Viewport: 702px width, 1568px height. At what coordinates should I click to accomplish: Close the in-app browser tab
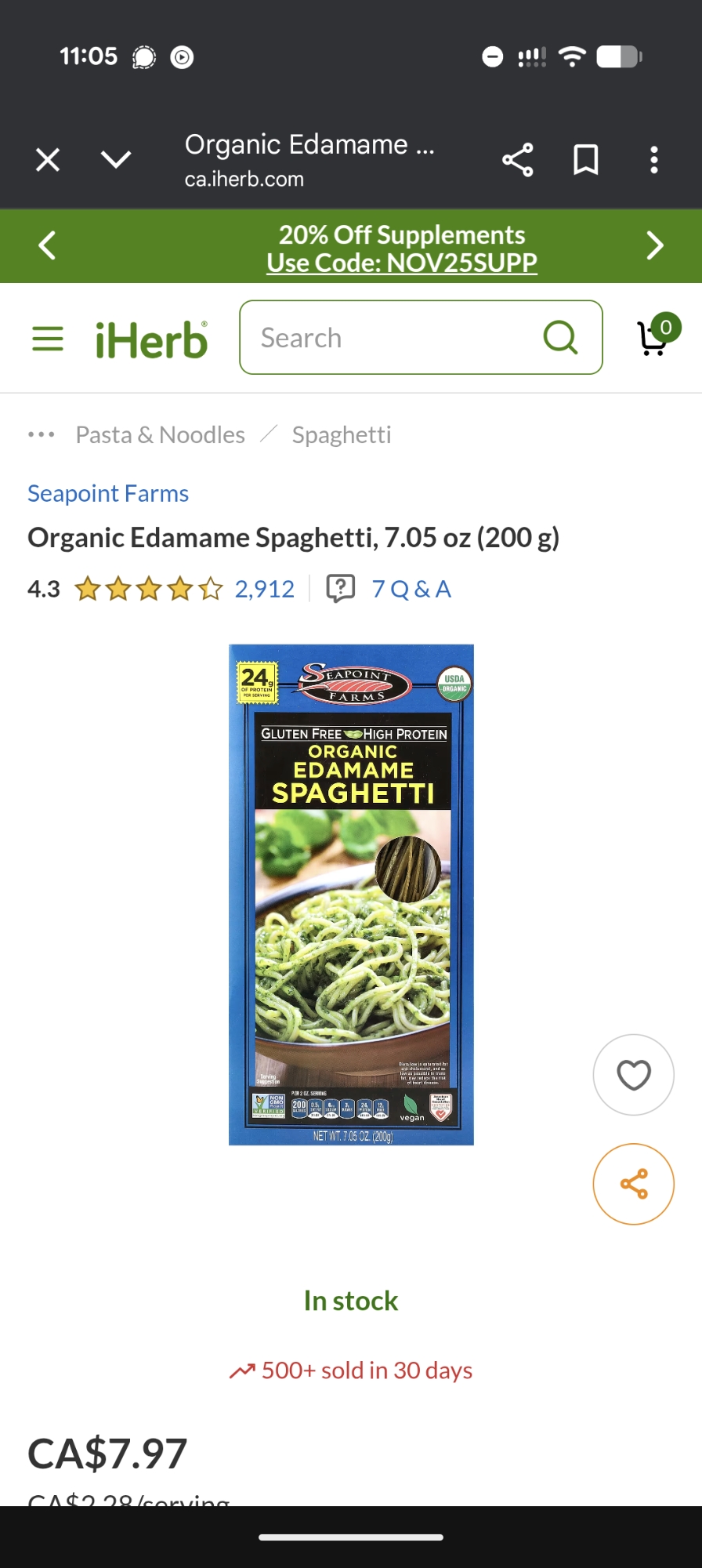point(48,160)
